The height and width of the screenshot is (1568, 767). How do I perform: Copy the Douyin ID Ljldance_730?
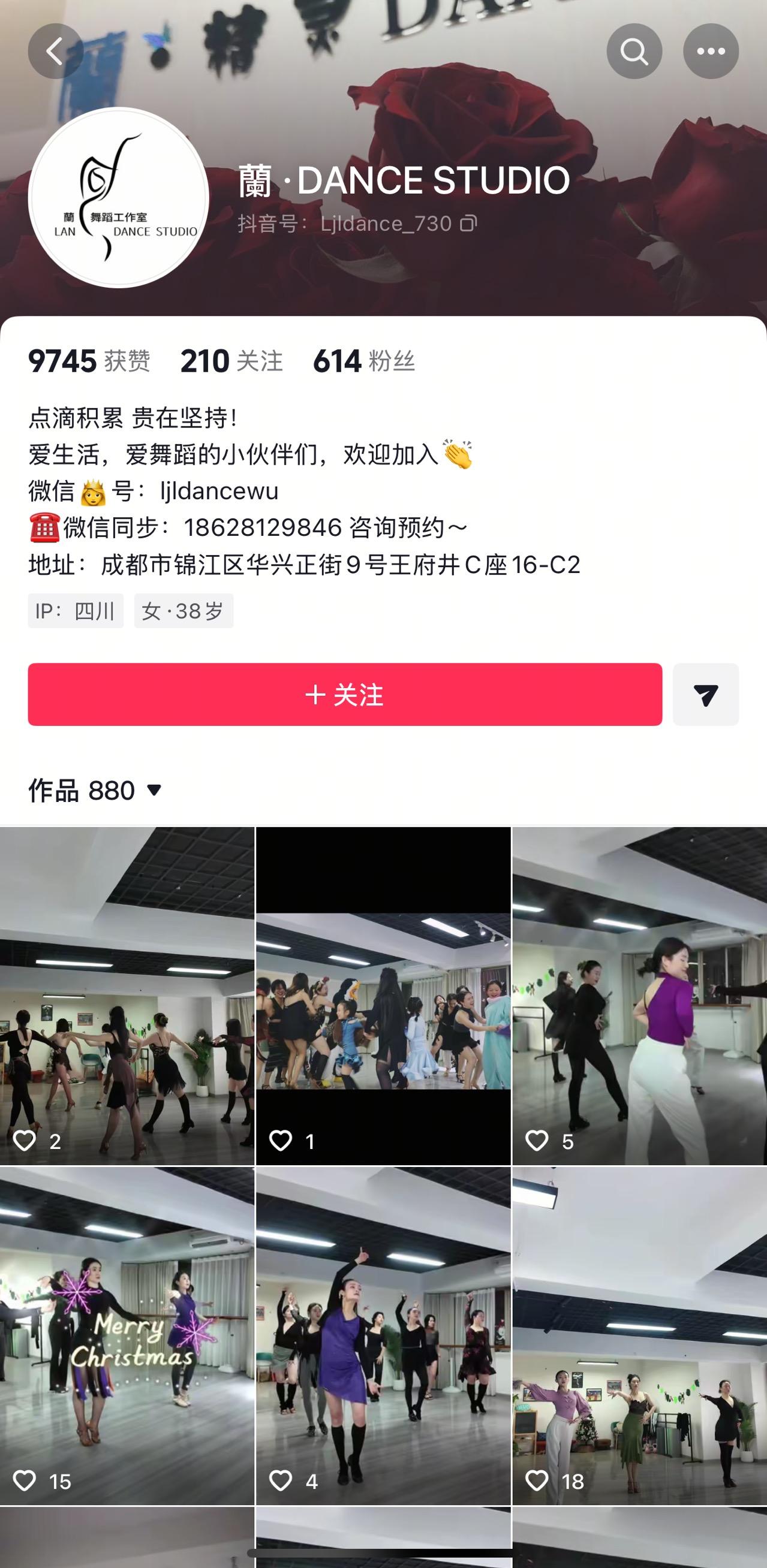[x=468, y=224]
